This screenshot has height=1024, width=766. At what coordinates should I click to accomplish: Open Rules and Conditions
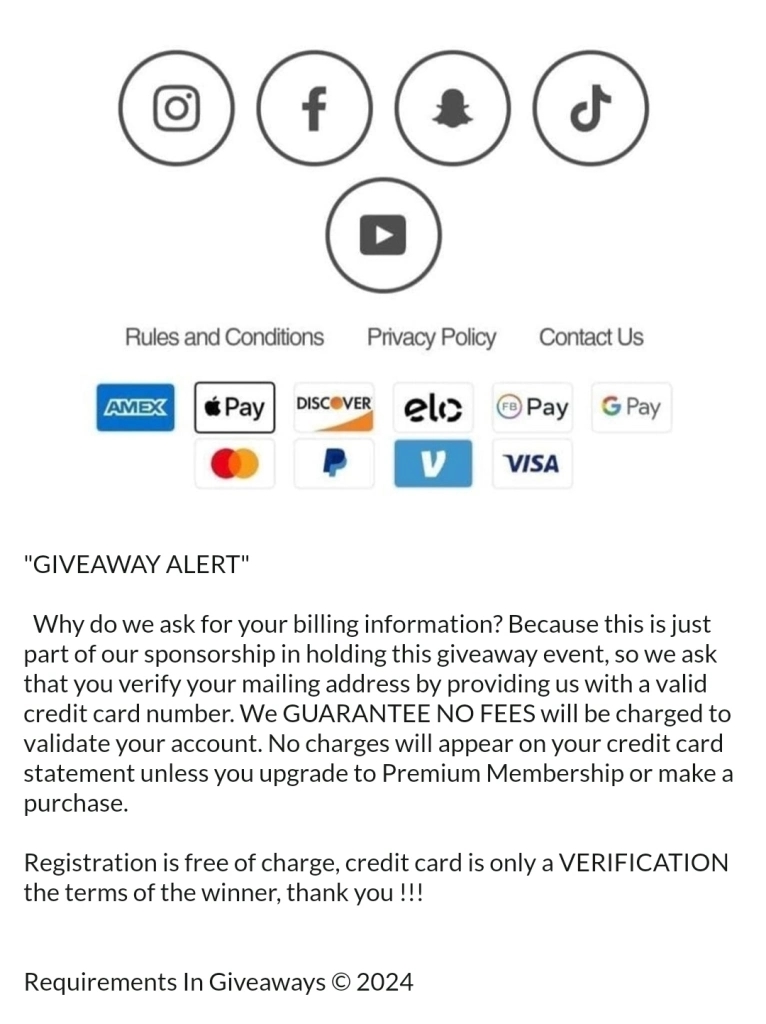click(224, 338)
